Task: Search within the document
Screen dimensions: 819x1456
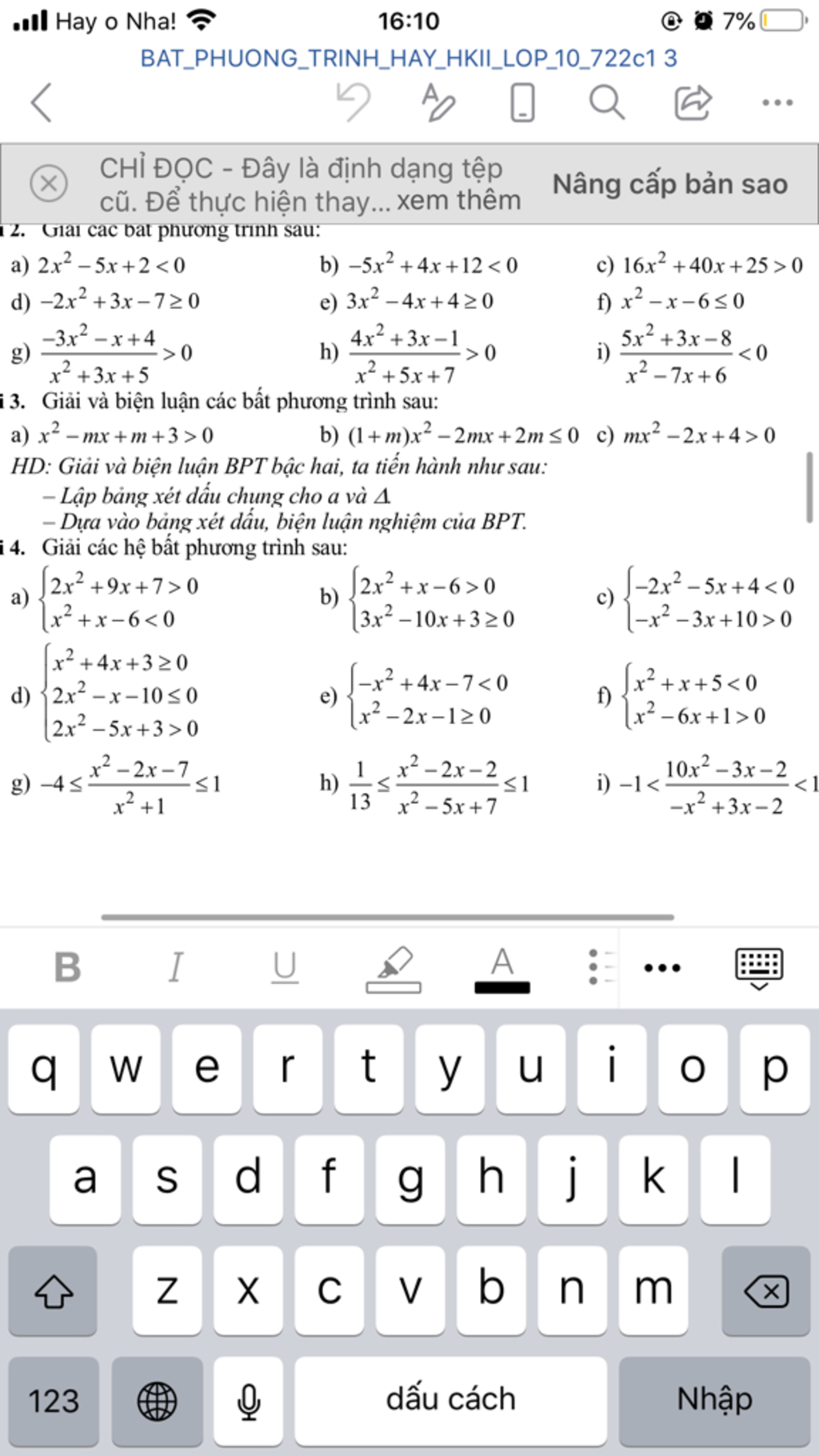Action: (606, 102)
